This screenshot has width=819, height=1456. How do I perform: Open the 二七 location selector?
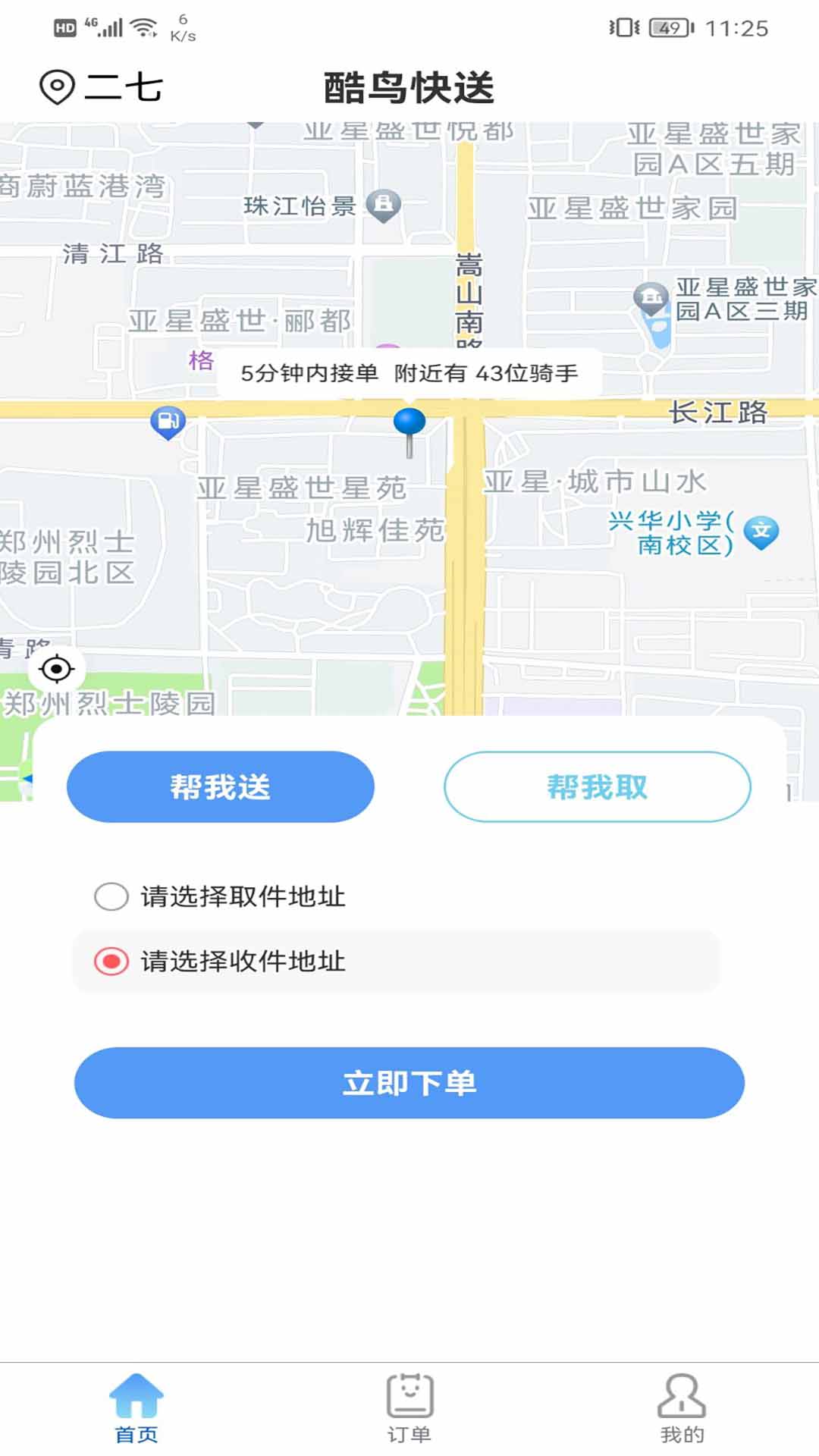[101, 87]
